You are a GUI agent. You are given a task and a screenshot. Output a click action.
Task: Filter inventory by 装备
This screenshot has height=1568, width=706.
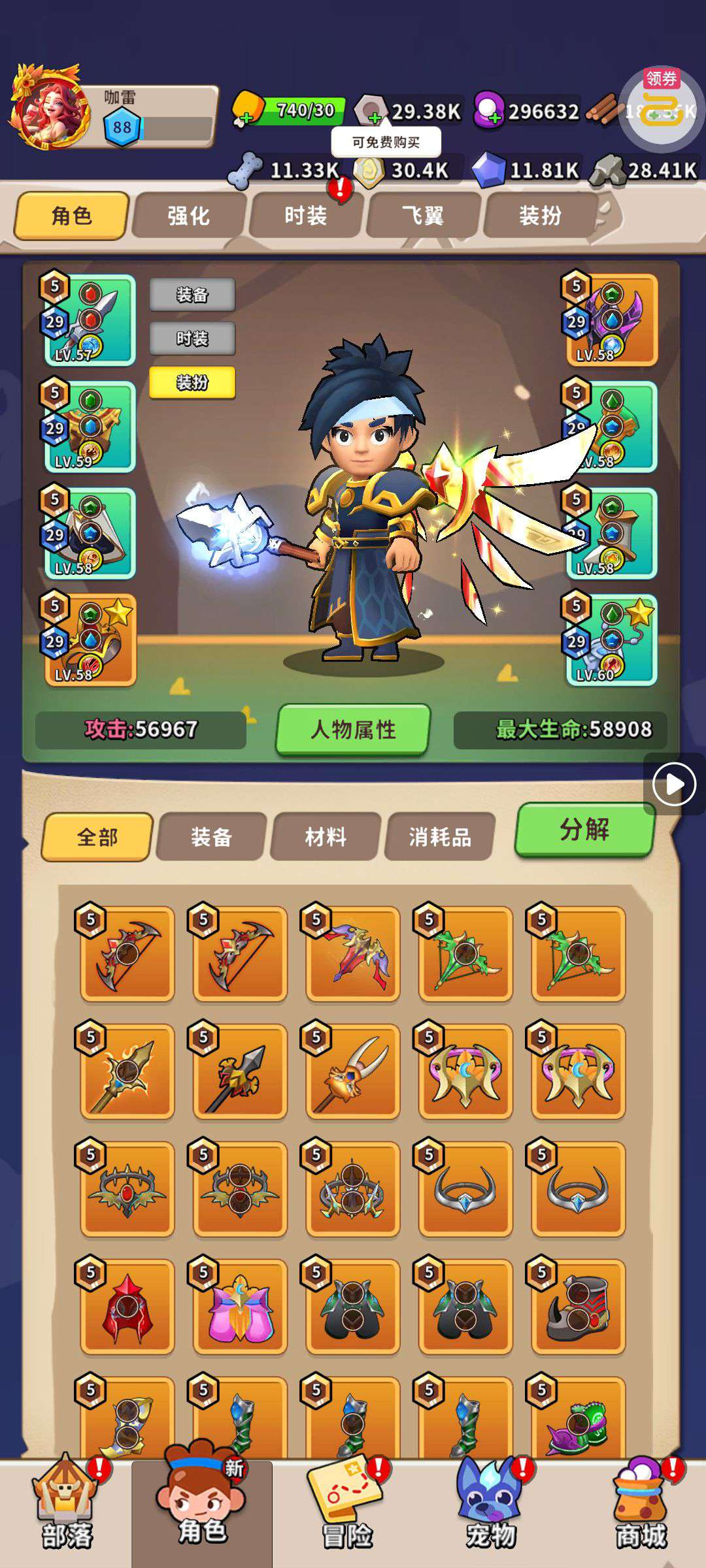point(211,837)
